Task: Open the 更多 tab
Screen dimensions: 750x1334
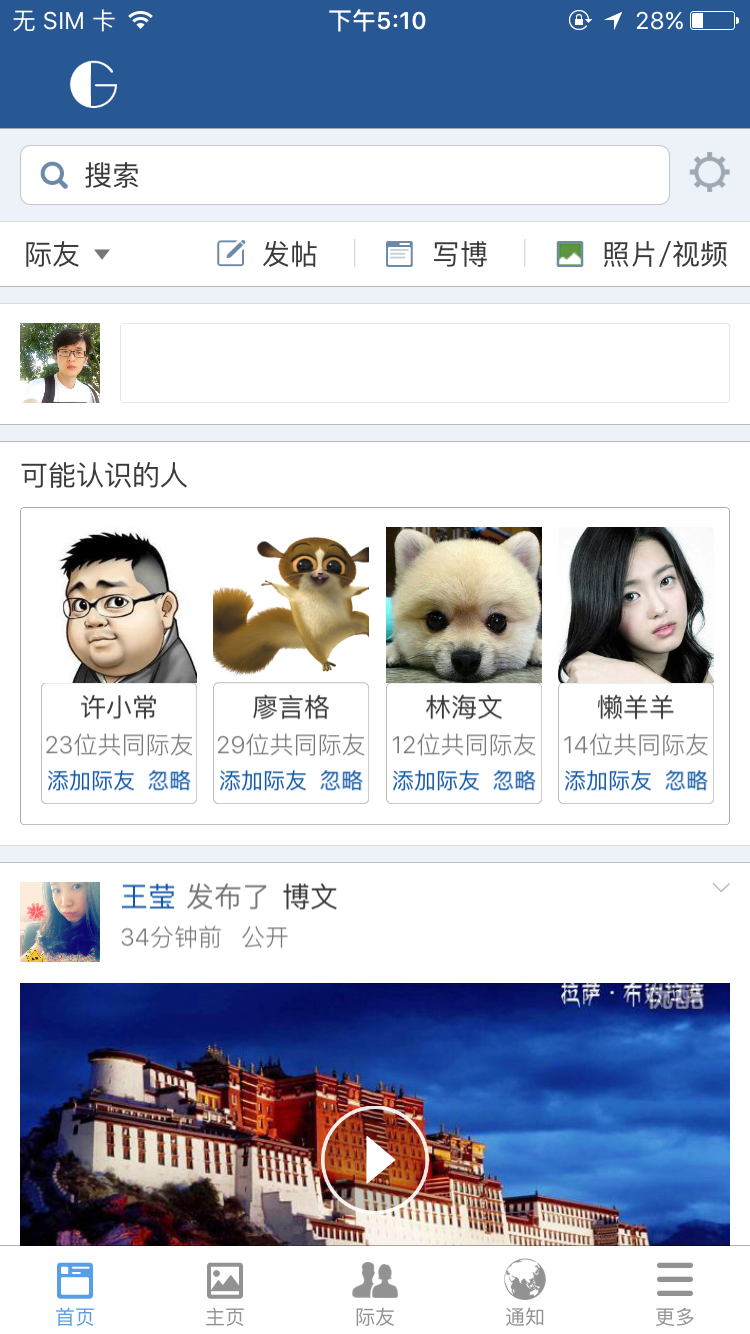Action: pyautogui.click(x=675, y=1292)
